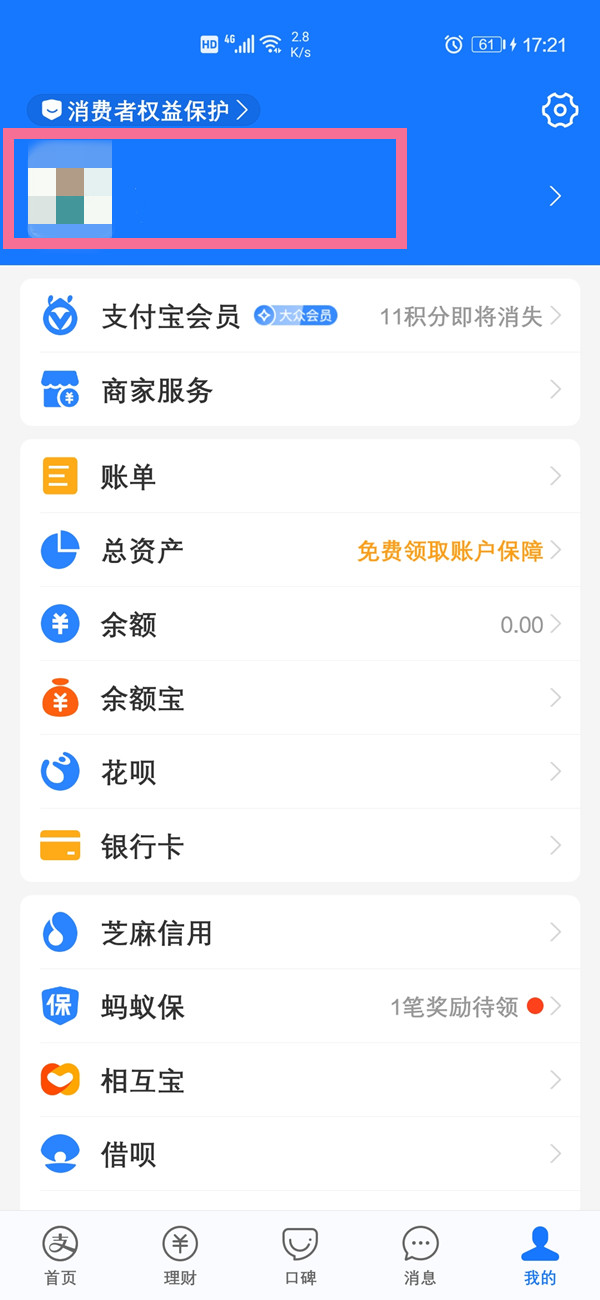The width and height of the screenshot is (600, 1300).
Task: Open 商家服务 merchant services
Action: (300, 390)
